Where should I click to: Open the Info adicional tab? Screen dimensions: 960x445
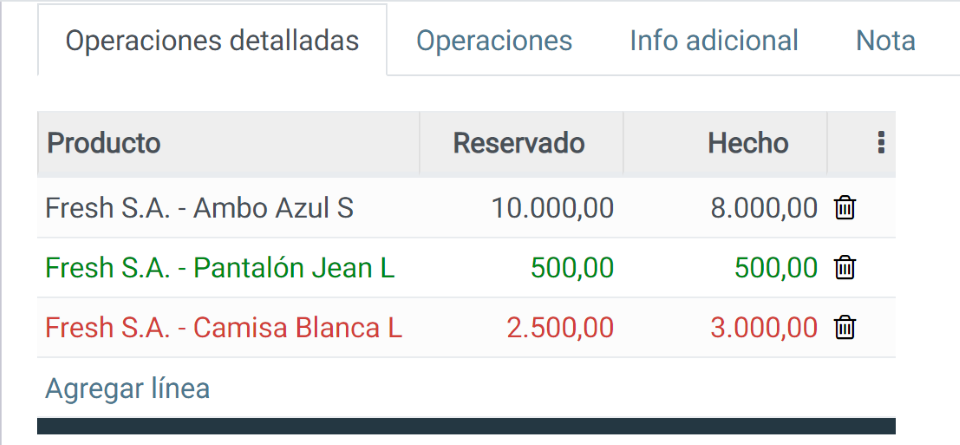(x=713, y=41)
